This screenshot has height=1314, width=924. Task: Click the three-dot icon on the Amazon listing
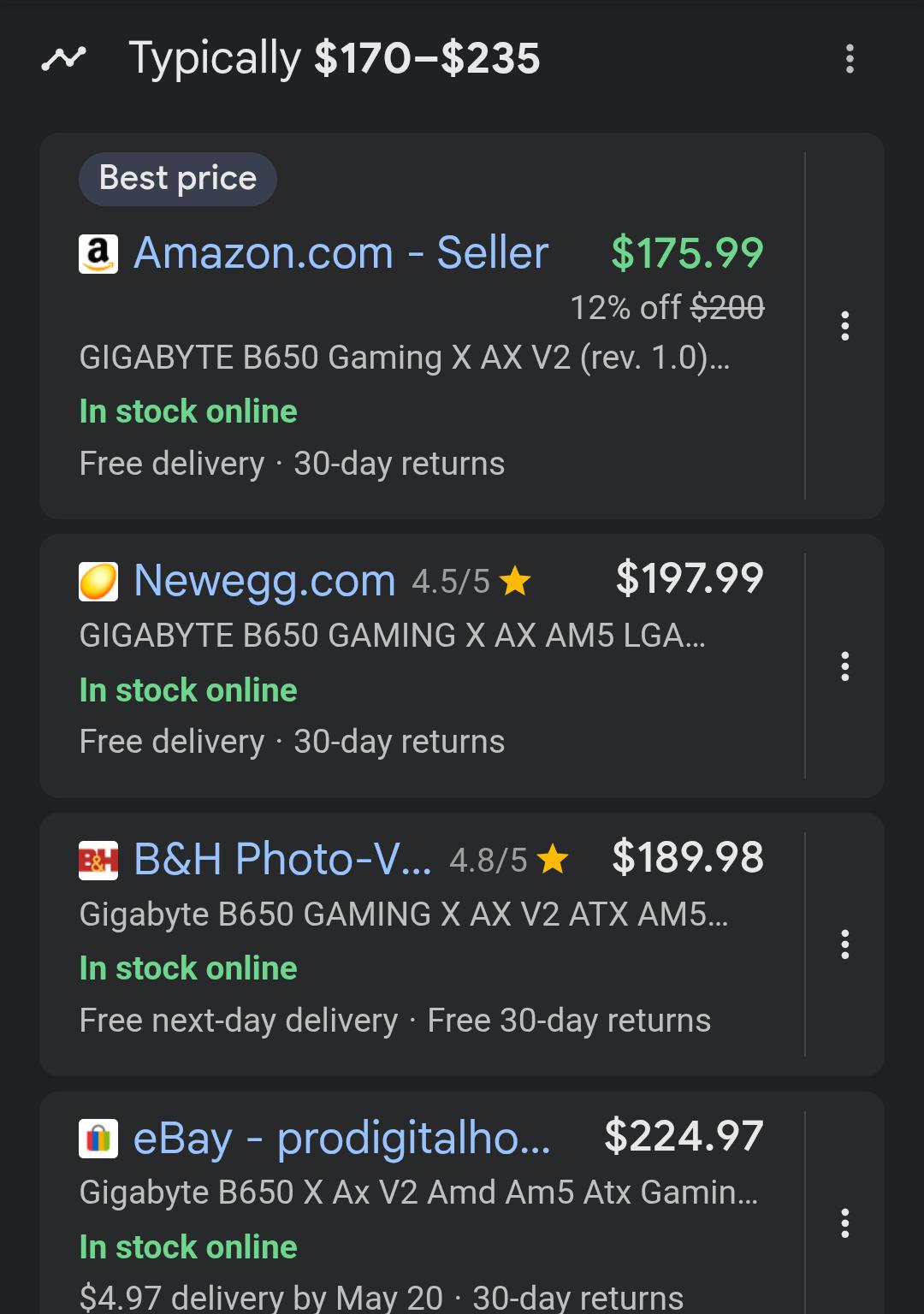pos(845,326)
